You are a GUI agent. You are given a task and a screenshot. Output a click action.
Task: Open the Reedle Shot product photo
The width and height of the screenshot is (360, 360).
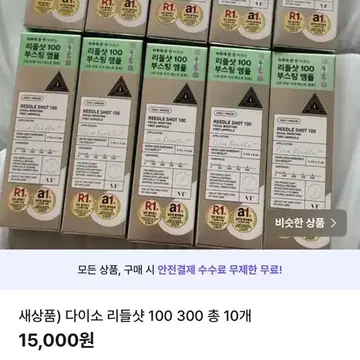(x=180, y=125)
